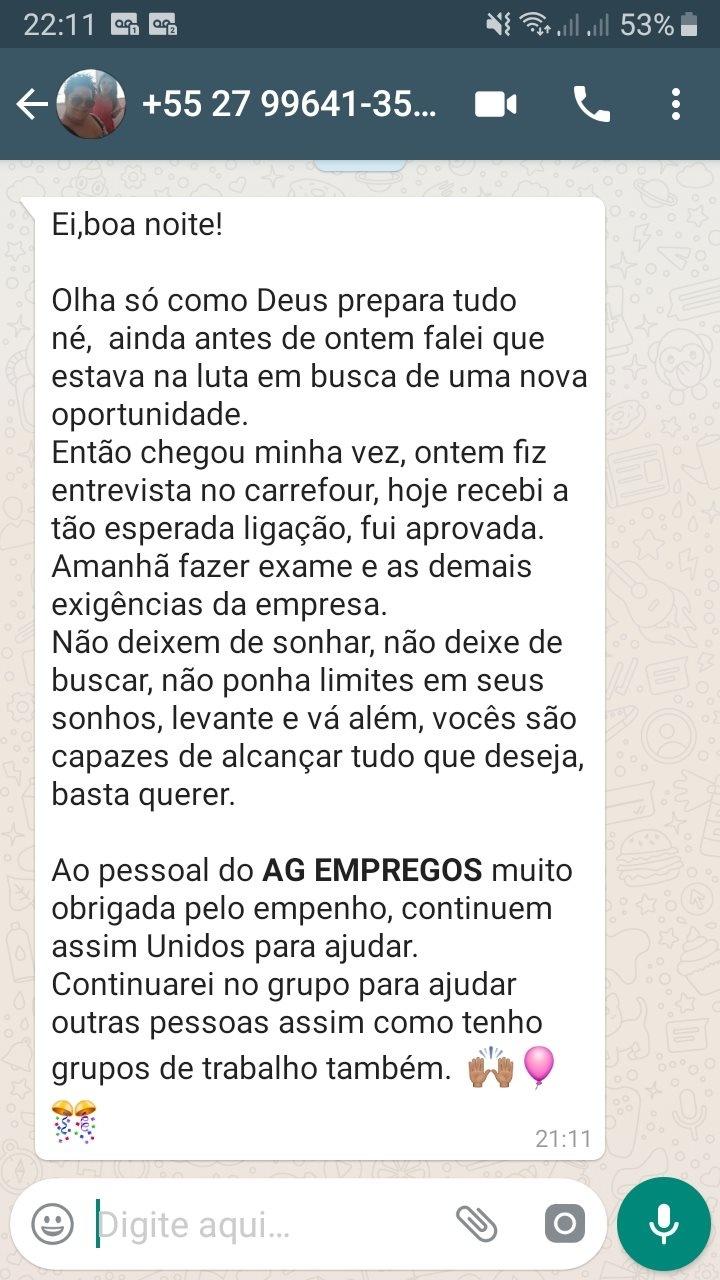The width and height of the screenshot is (720, 1280).
Task: Open the camera from the message bar
Action: 564,1223
